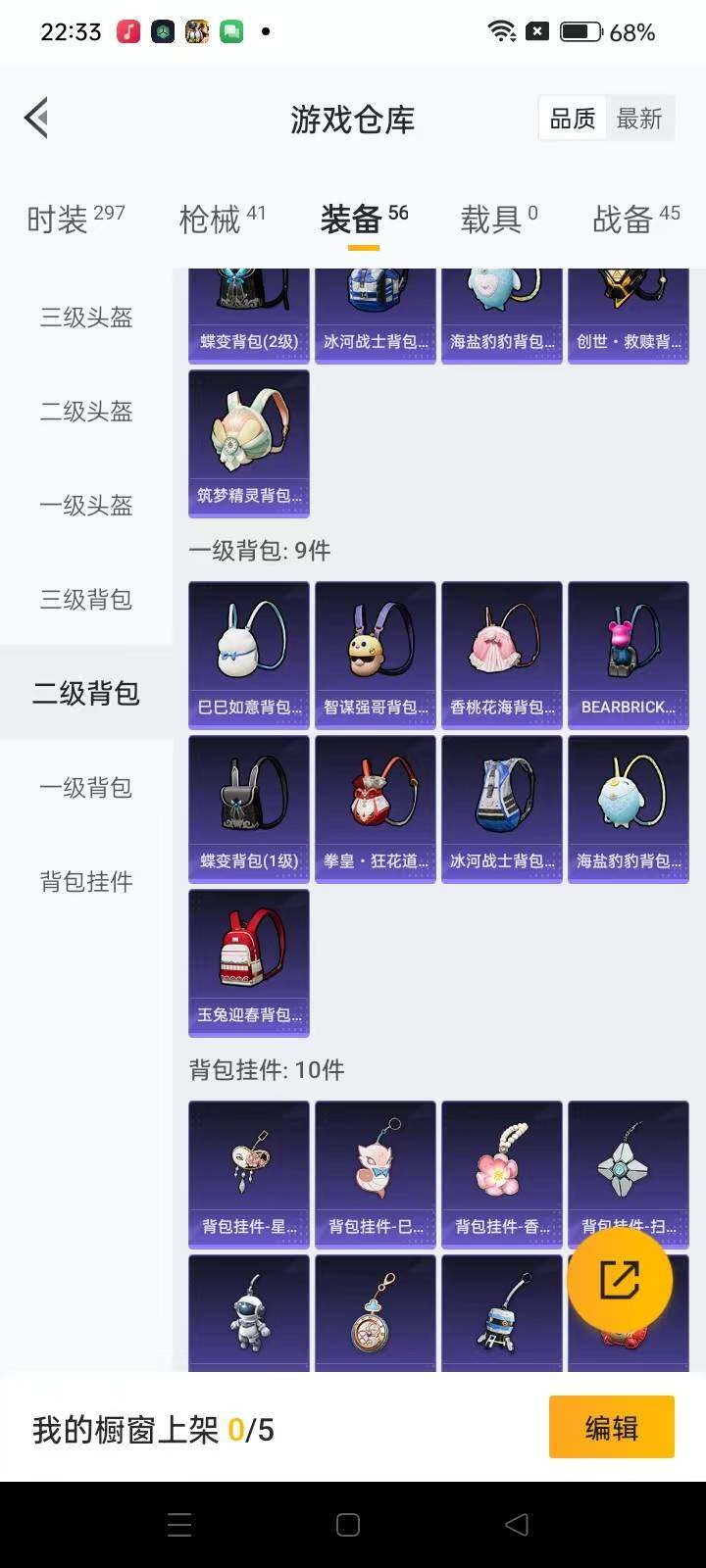Open the 巳巳如意背包 item
The height and width of the screenshot is (1568, 706).
point(249,655)
